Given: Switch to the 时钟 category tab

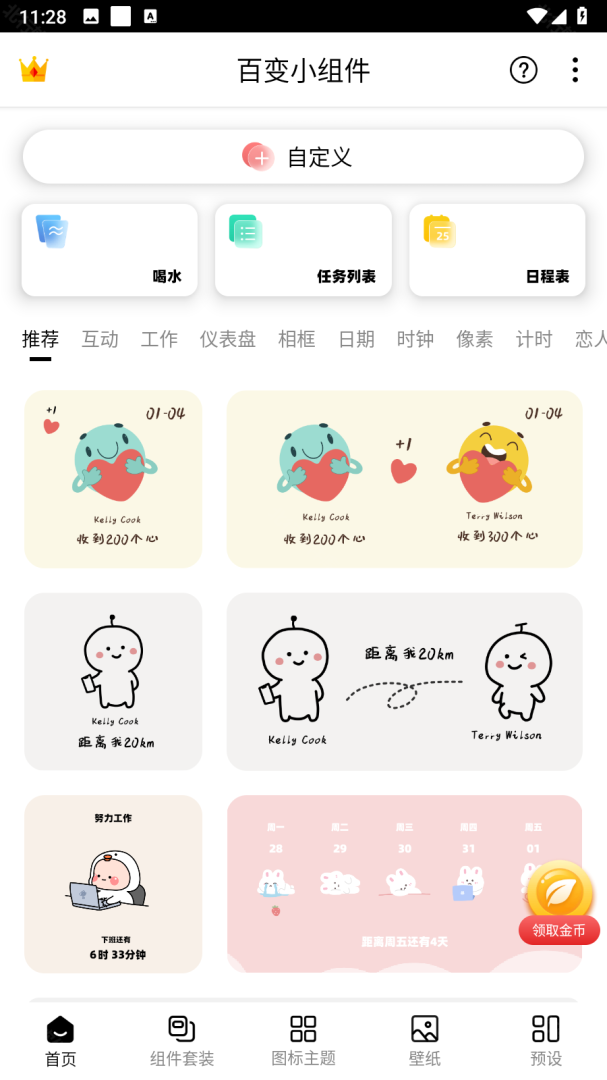Looking at the screenshot, I should pos(415,339).
